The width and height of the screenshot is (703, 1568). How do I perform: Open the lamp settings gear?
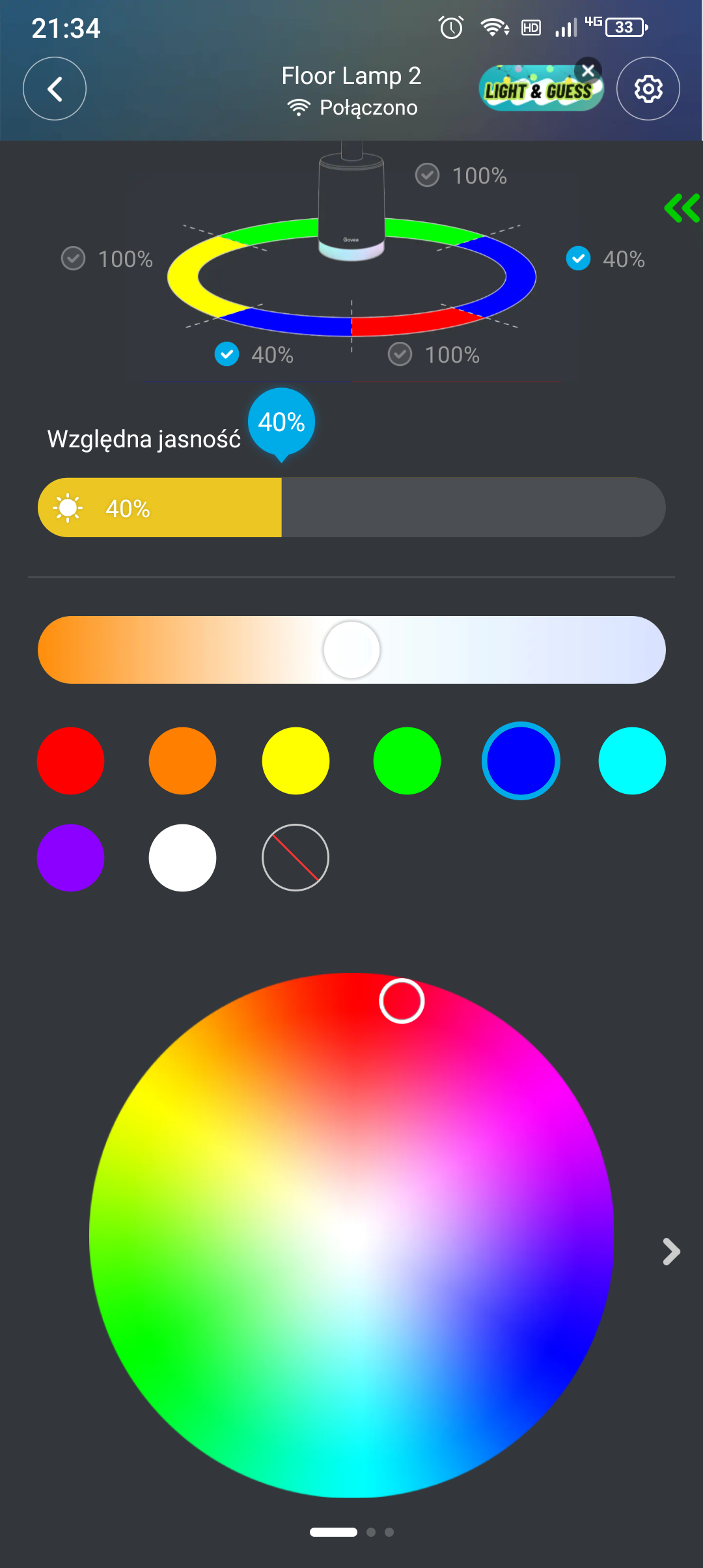point(648,89)
